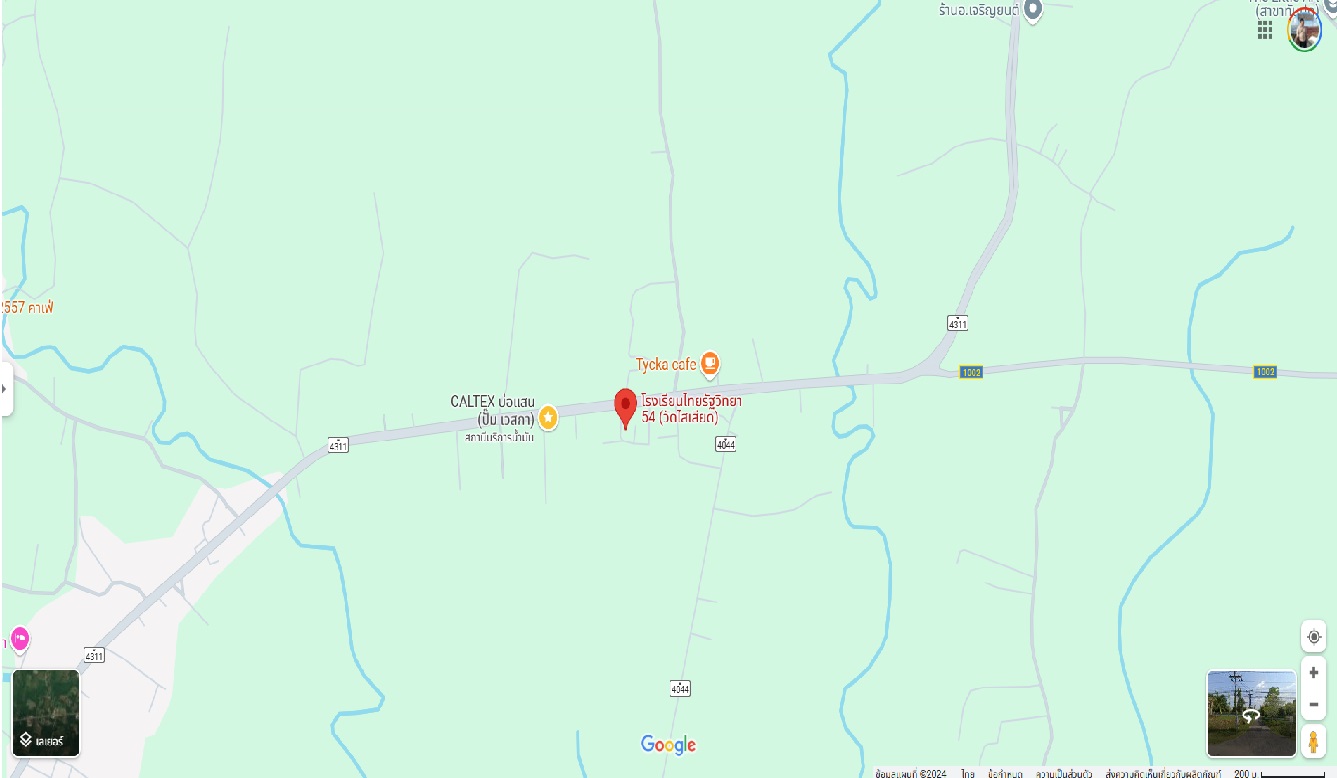This screenshot has height=778, width=1337.
Task: Activate the Street View pegman
Action: [1313, 741]
